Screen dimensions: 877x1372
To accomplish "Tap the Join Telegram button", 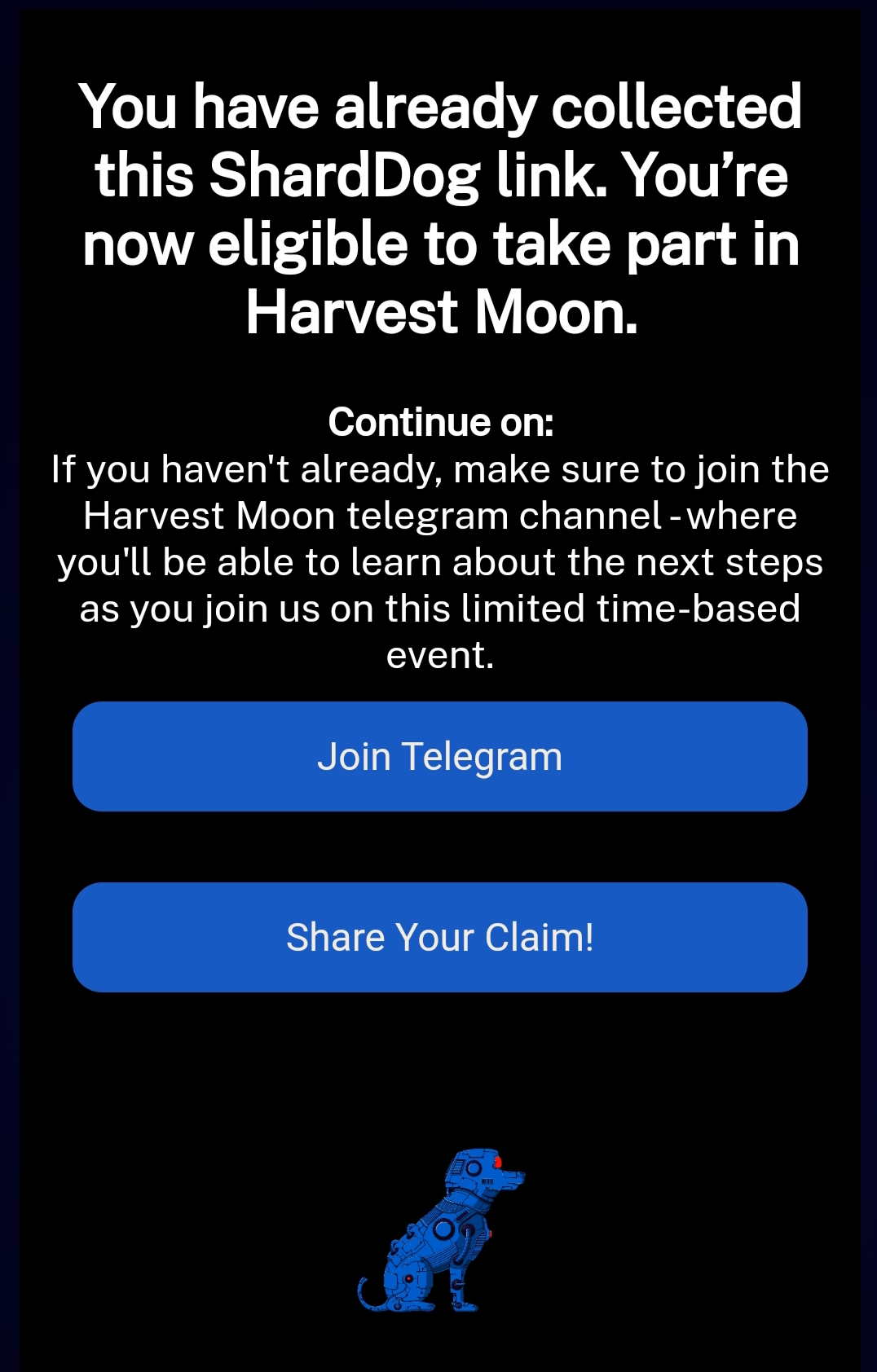I will pos(439,756).
